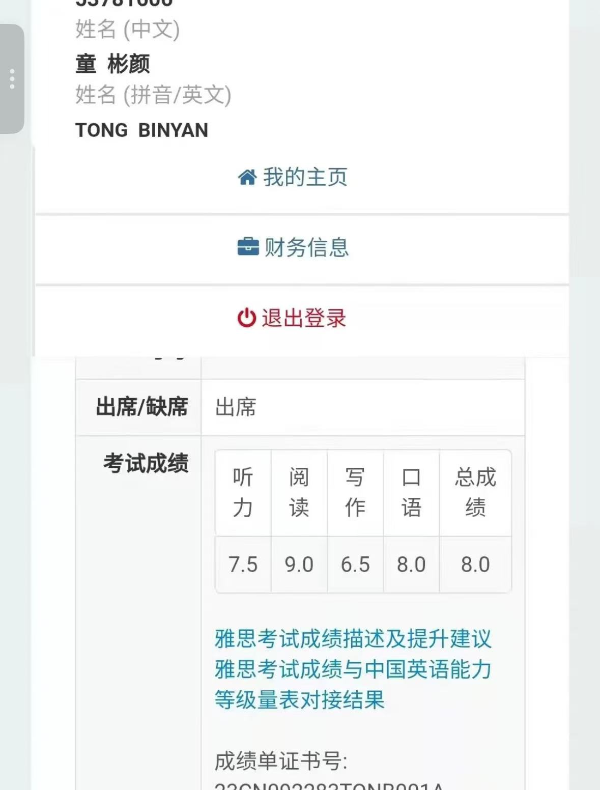This screenshot has width=600, height=790.
Task: Open 雅思考试成绩与中国英语能力等级量表对接结果 link
Action: pyautogui.click(x=353, y=684)
